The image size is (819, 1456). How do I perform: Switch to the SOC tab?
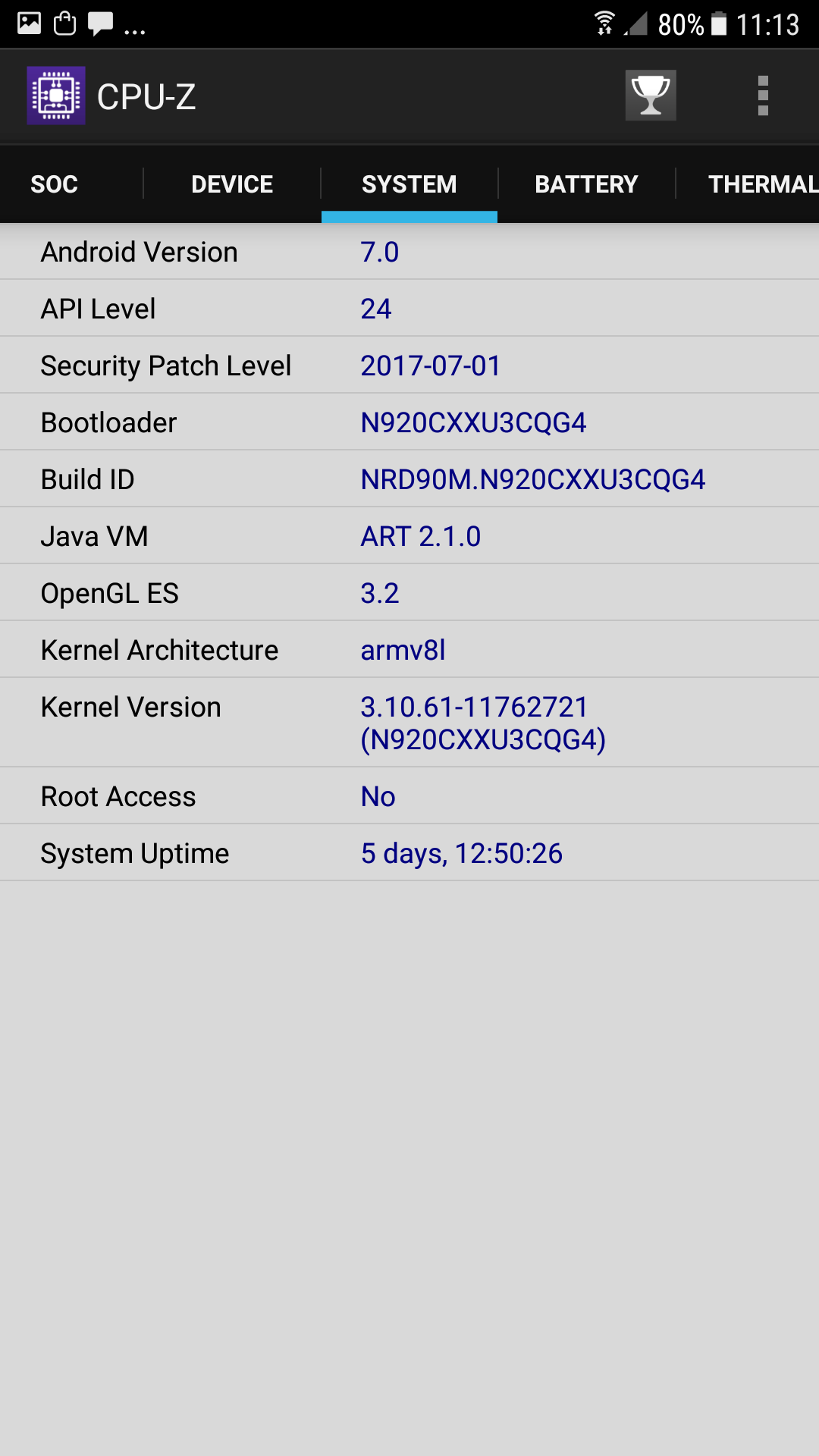[x=55, y=184]
